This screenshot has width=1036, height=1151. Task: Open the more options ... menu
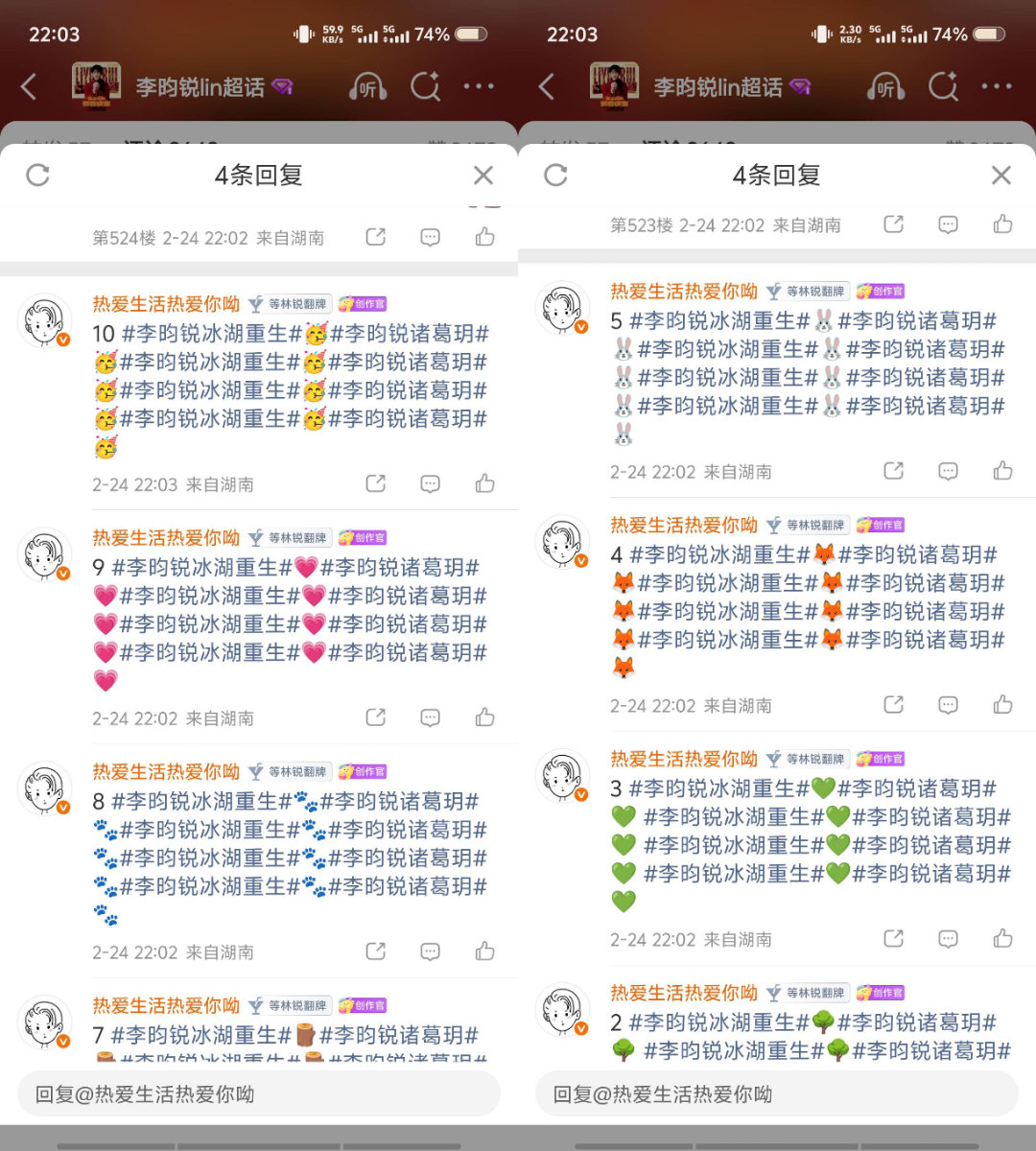point(478,86)
